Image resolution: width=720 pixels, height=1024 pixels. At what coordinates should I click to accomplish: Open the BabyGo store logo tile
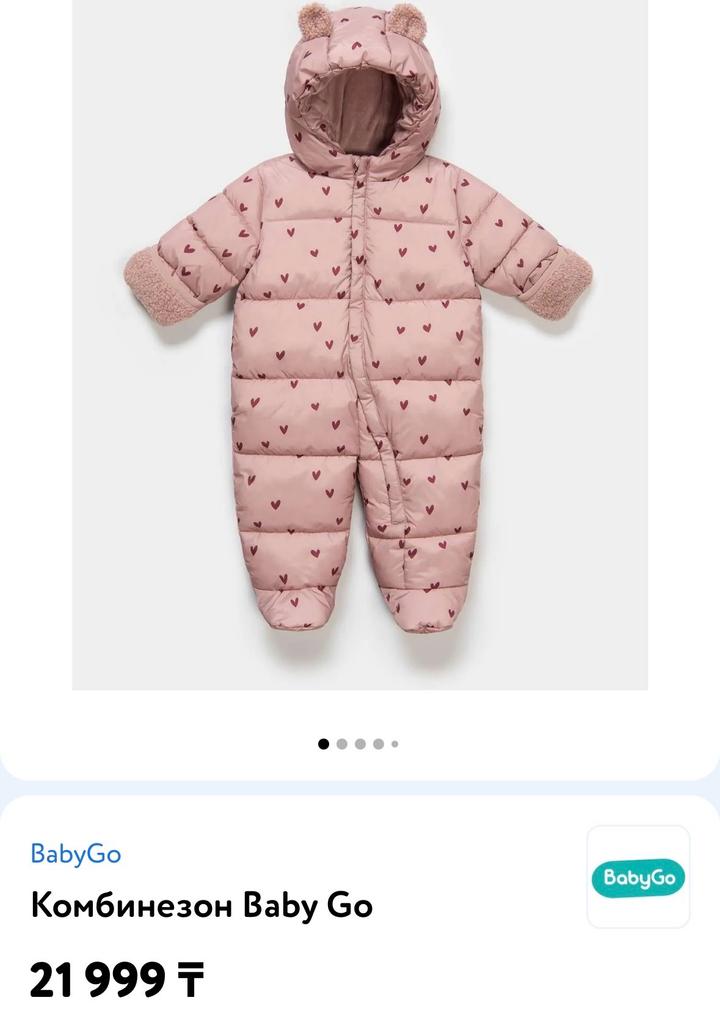coord(638,877)
